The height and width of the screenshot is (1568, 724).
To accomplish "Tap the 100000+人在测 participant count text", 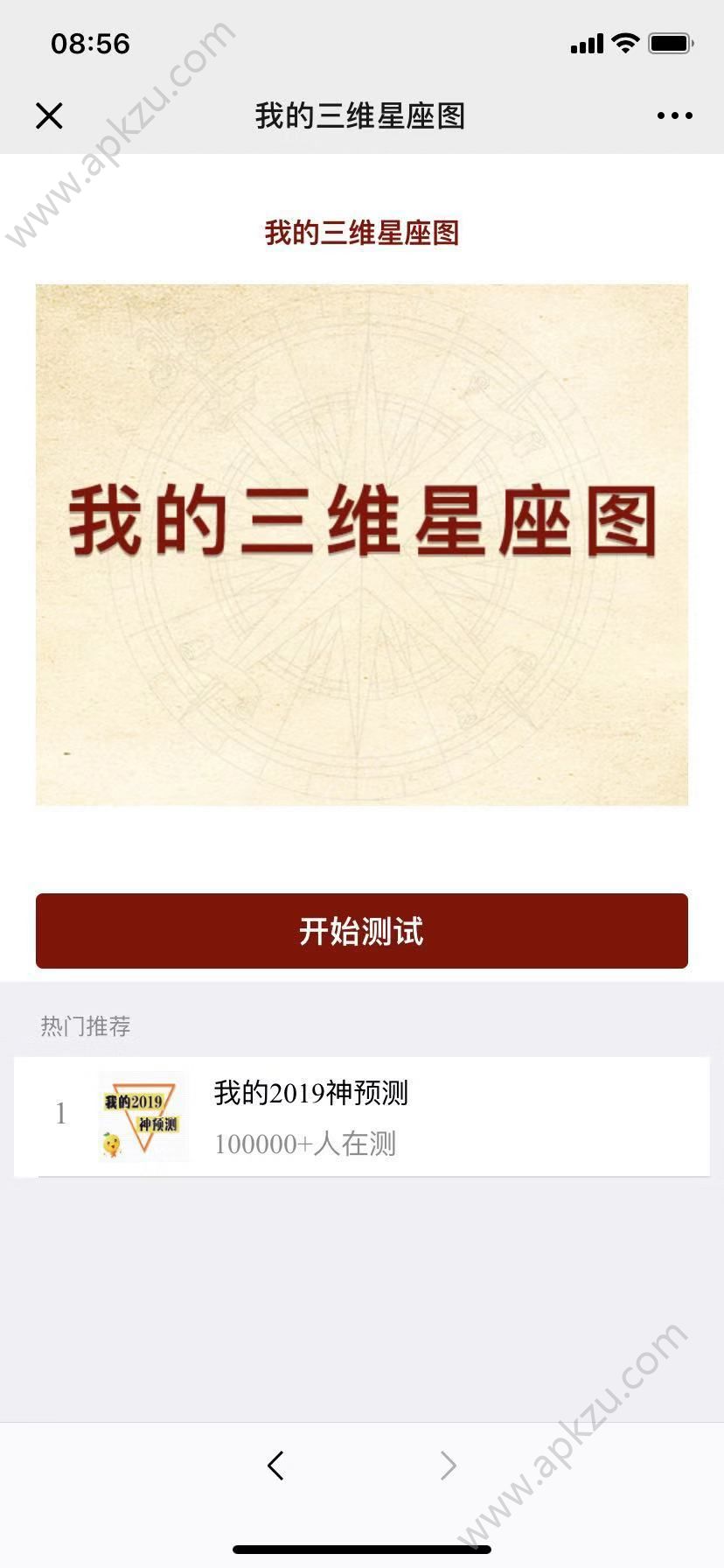I will [x=305, y=1144].
